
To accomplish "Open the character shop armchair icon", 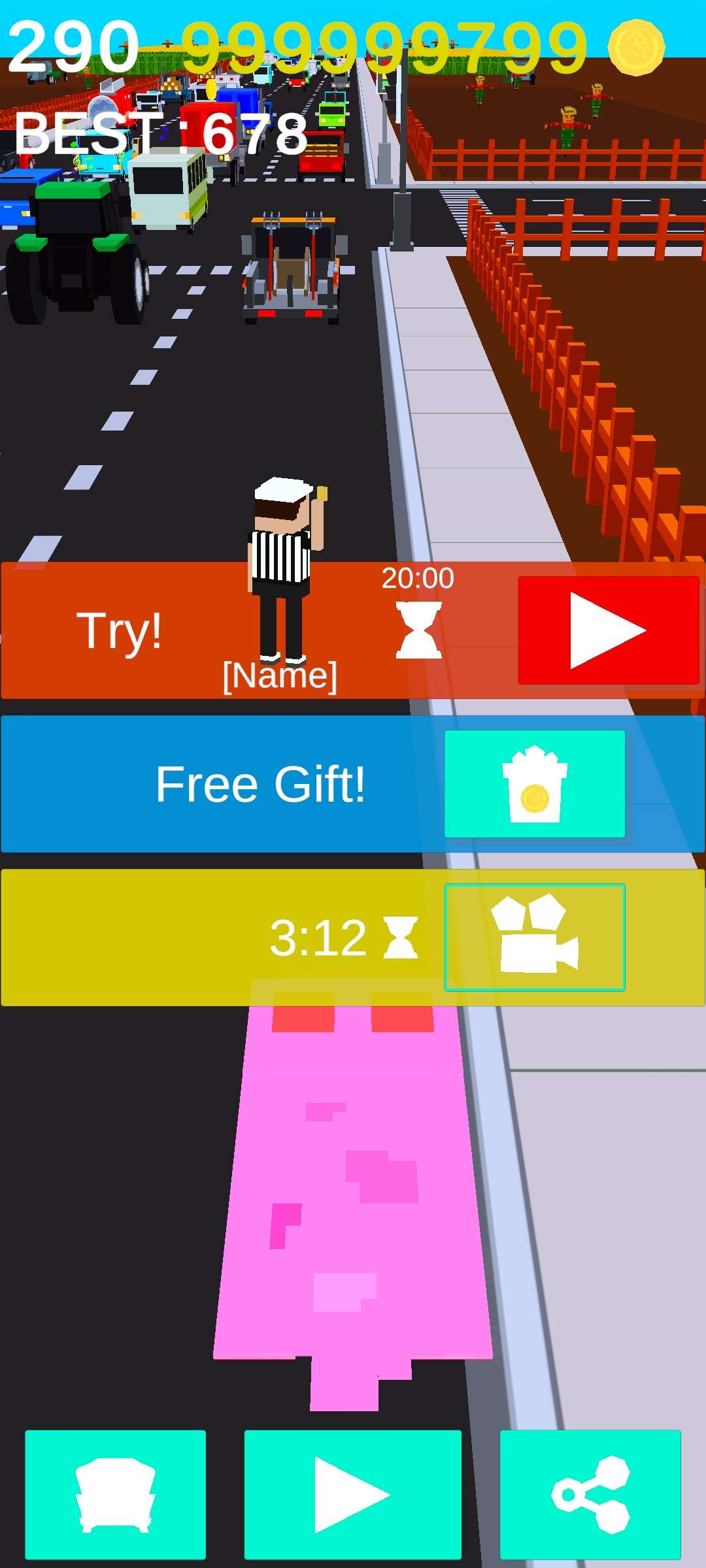I will [116, 1495].
